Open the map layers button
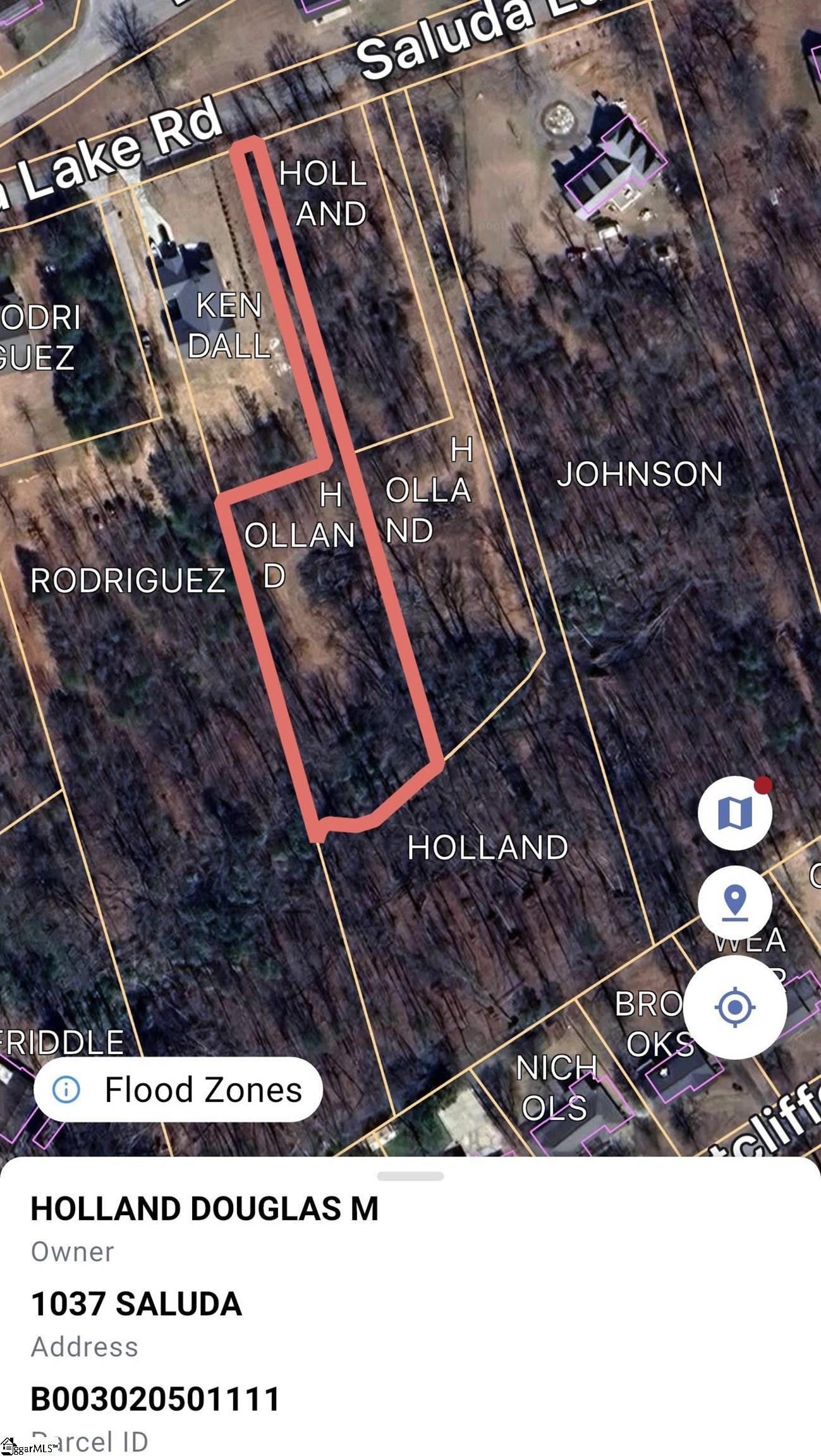 click(734, 813)
